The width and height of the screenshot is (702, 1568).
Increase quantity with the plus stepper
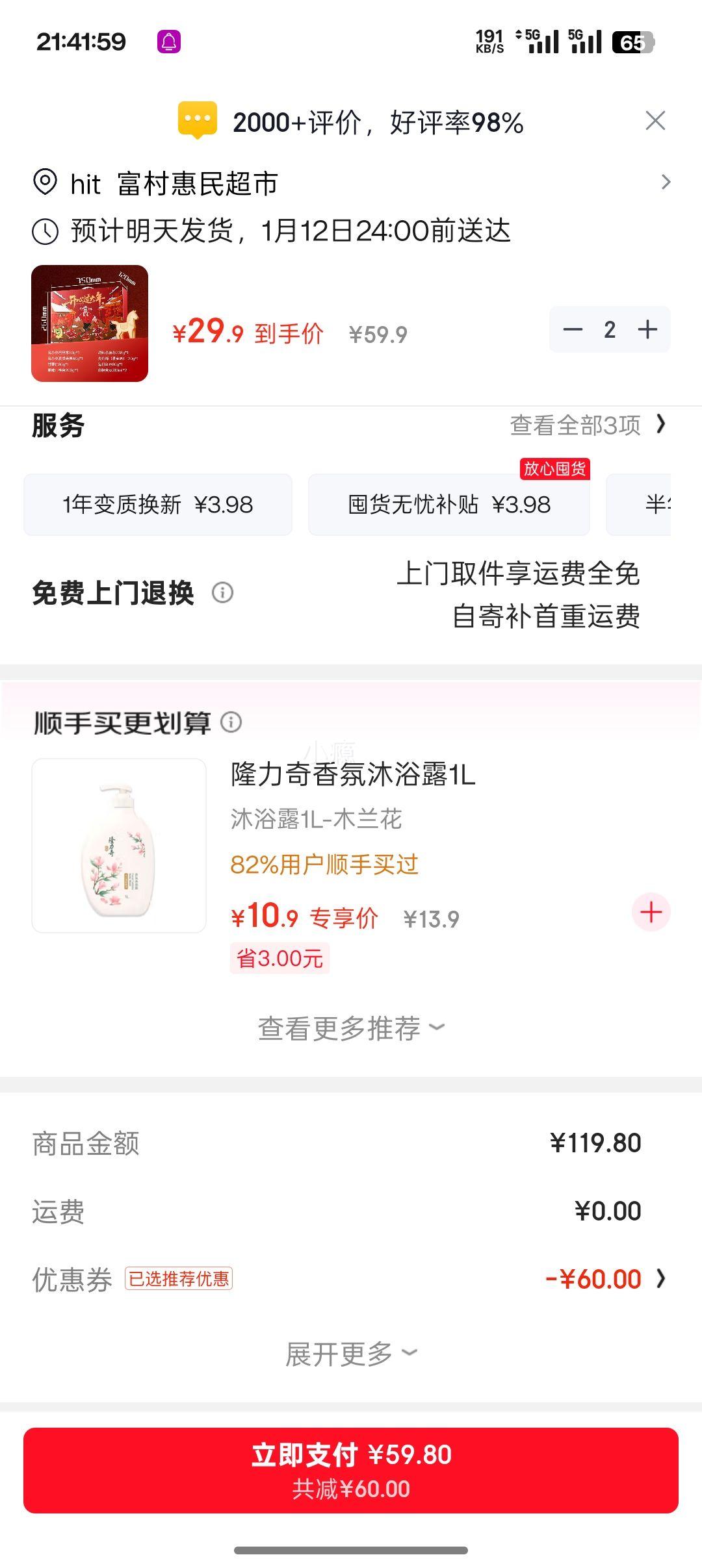click(x=648, y=330)
